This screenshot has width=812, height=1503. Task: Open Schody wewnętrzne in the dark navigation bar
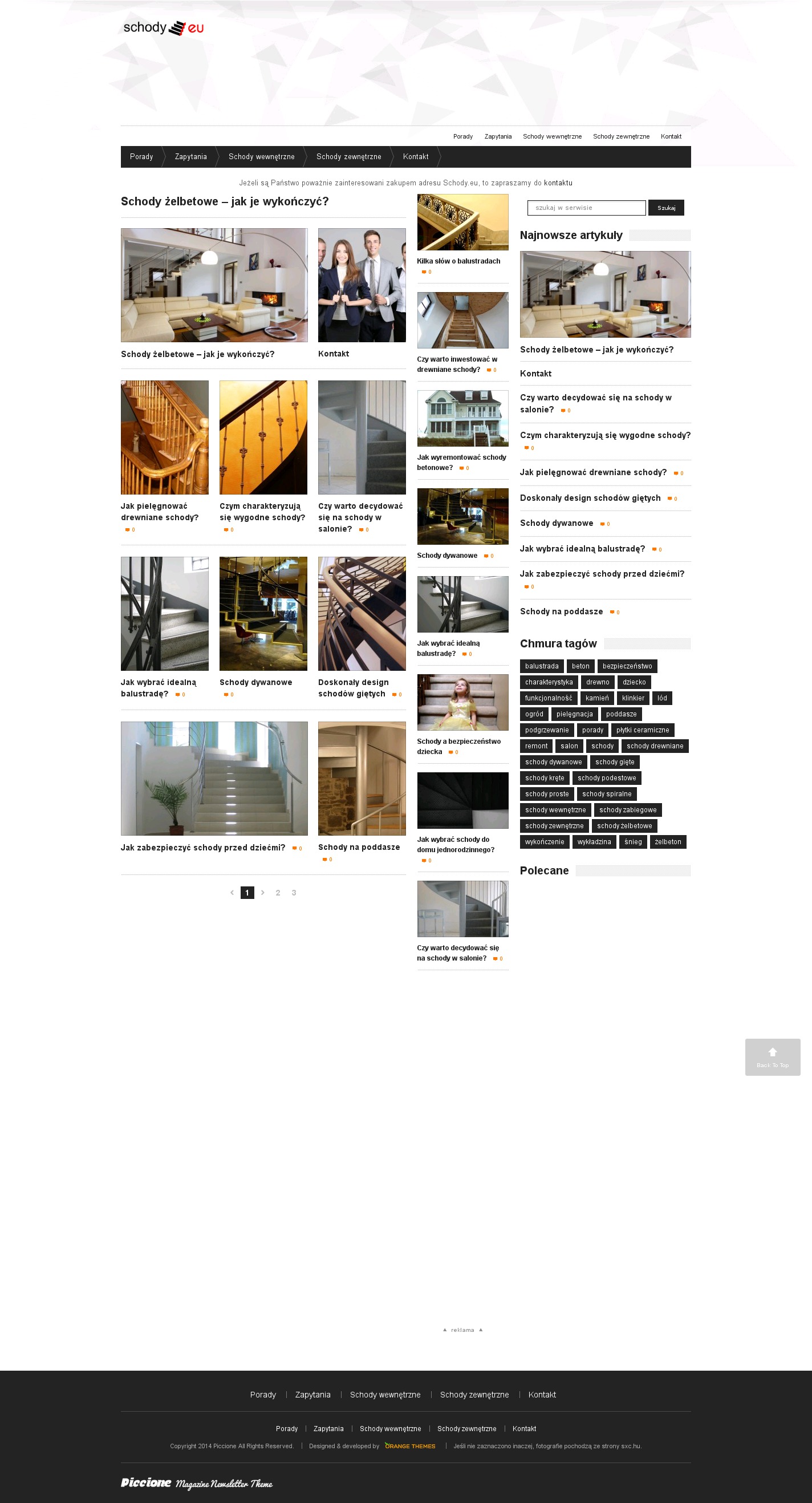[261, 157]
